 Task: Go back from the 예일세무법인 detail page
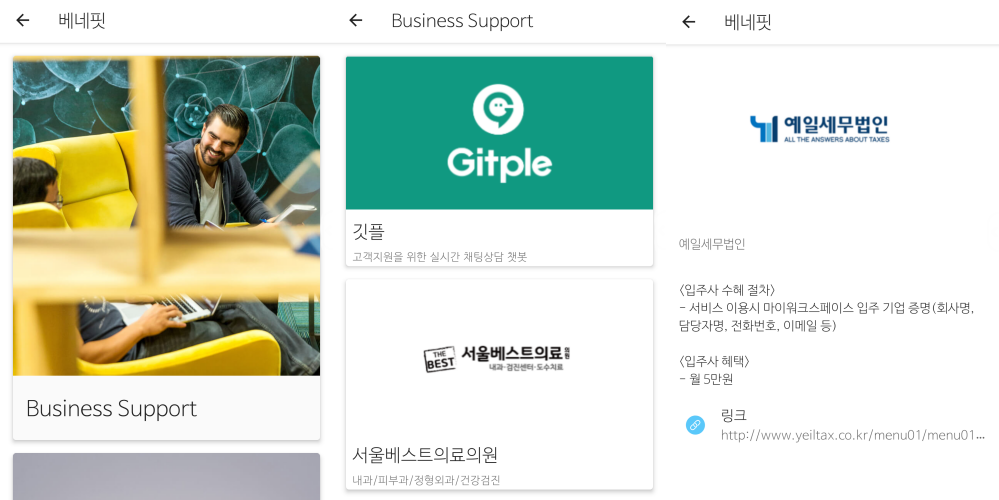(x=688, y=22)
